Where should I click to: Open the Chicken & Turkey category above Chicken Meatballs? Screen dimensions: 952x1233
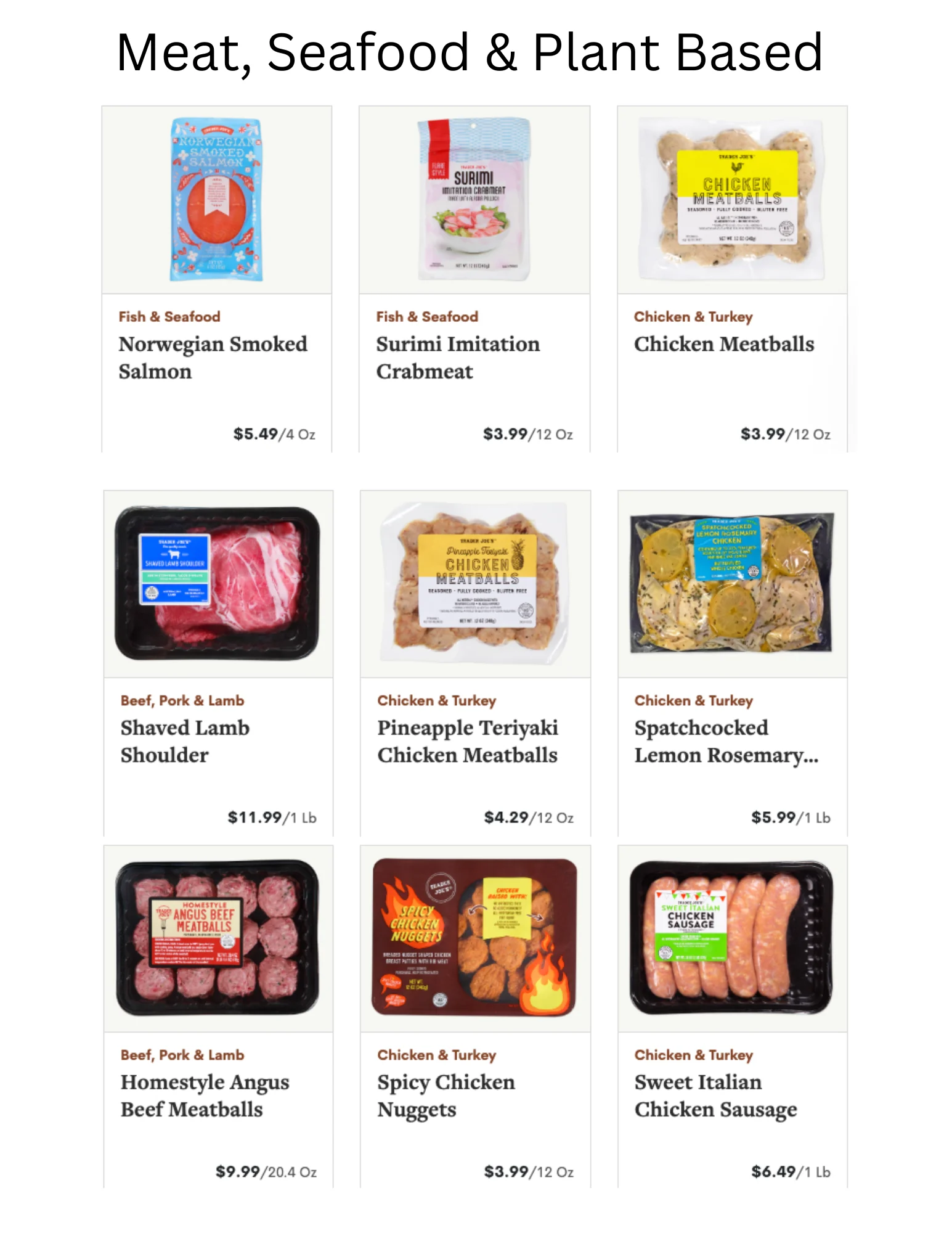pyautogui.click(x=693, y=316)
